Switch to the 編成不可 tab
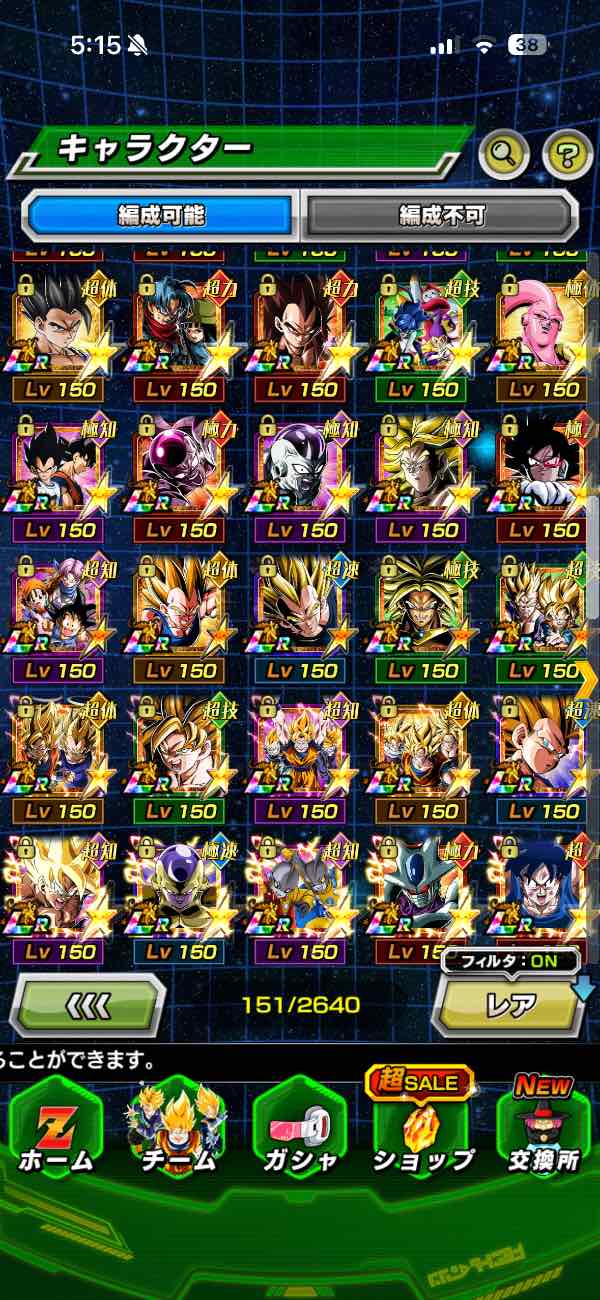 (x=441, y=215)
